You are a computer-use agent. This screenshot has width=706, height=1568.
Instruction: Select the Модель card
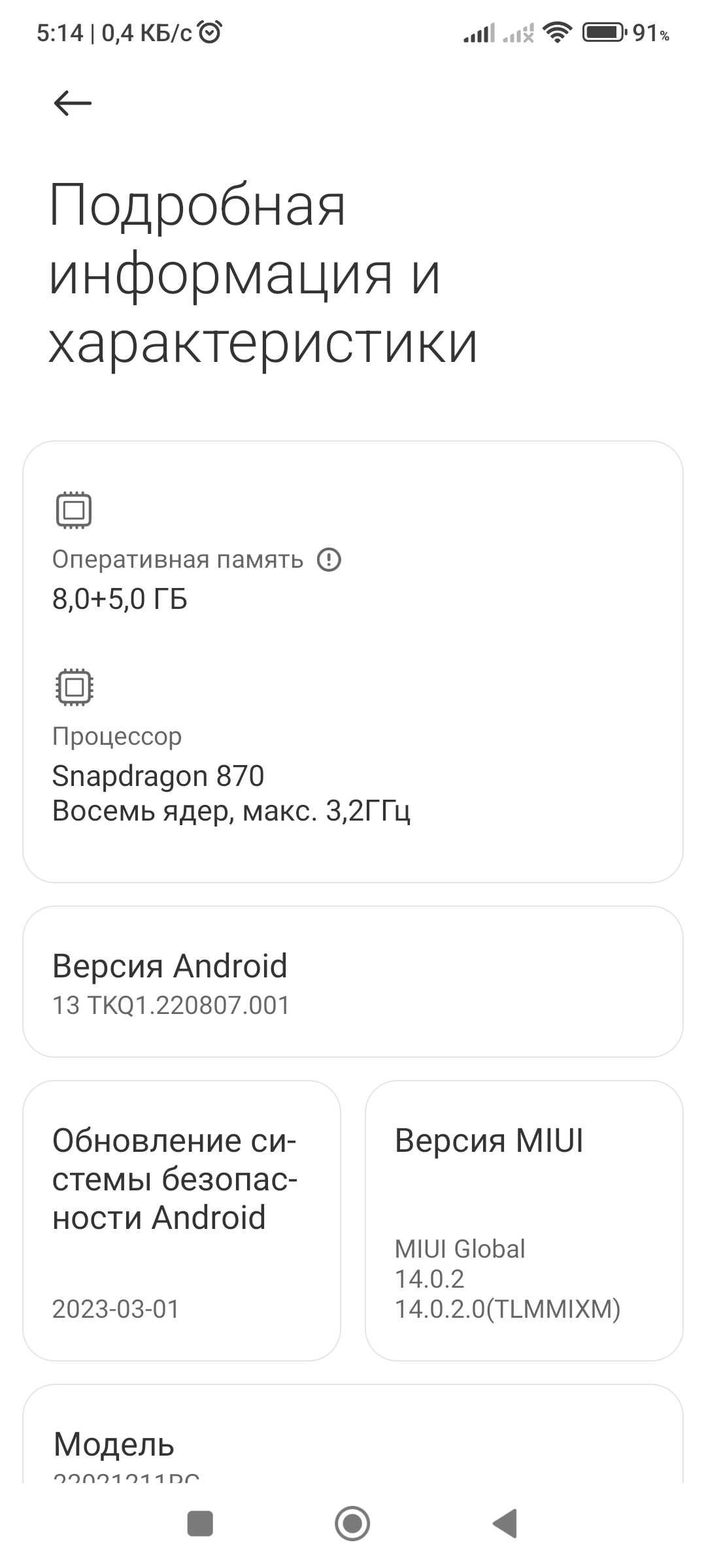[353, 1445]
